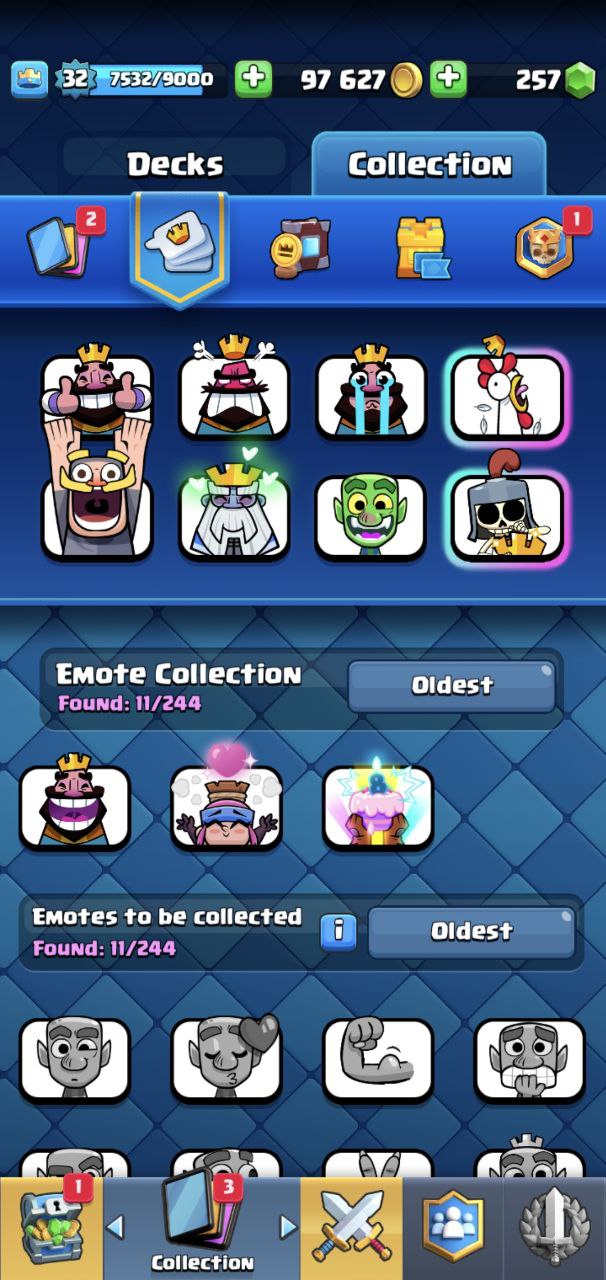
Task: Tap the green plus next to gold coins
Action: click(449, 79)
